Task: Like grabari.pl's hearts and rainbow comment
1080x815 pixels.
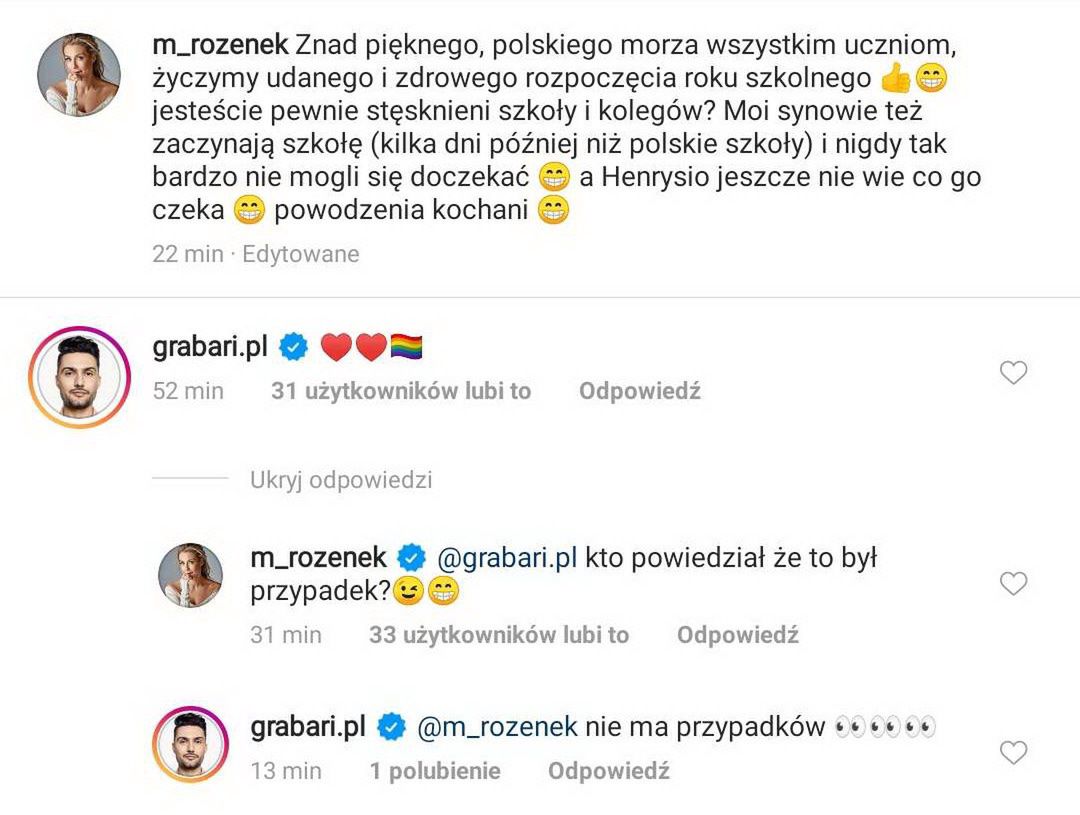Action: 1013,373
